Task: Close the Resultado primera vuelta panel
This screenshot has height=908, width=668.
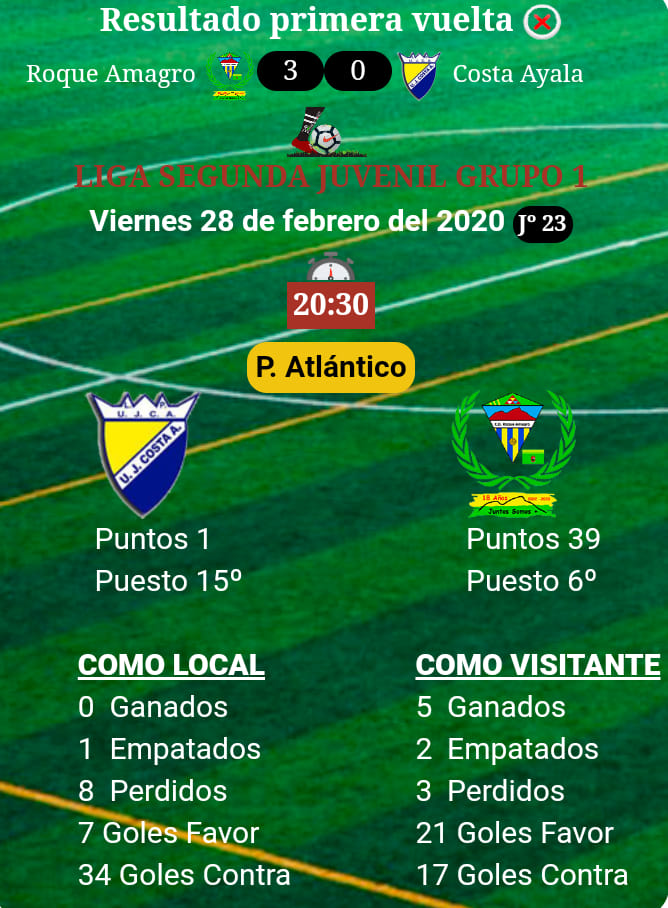Action: coord(542,21)
